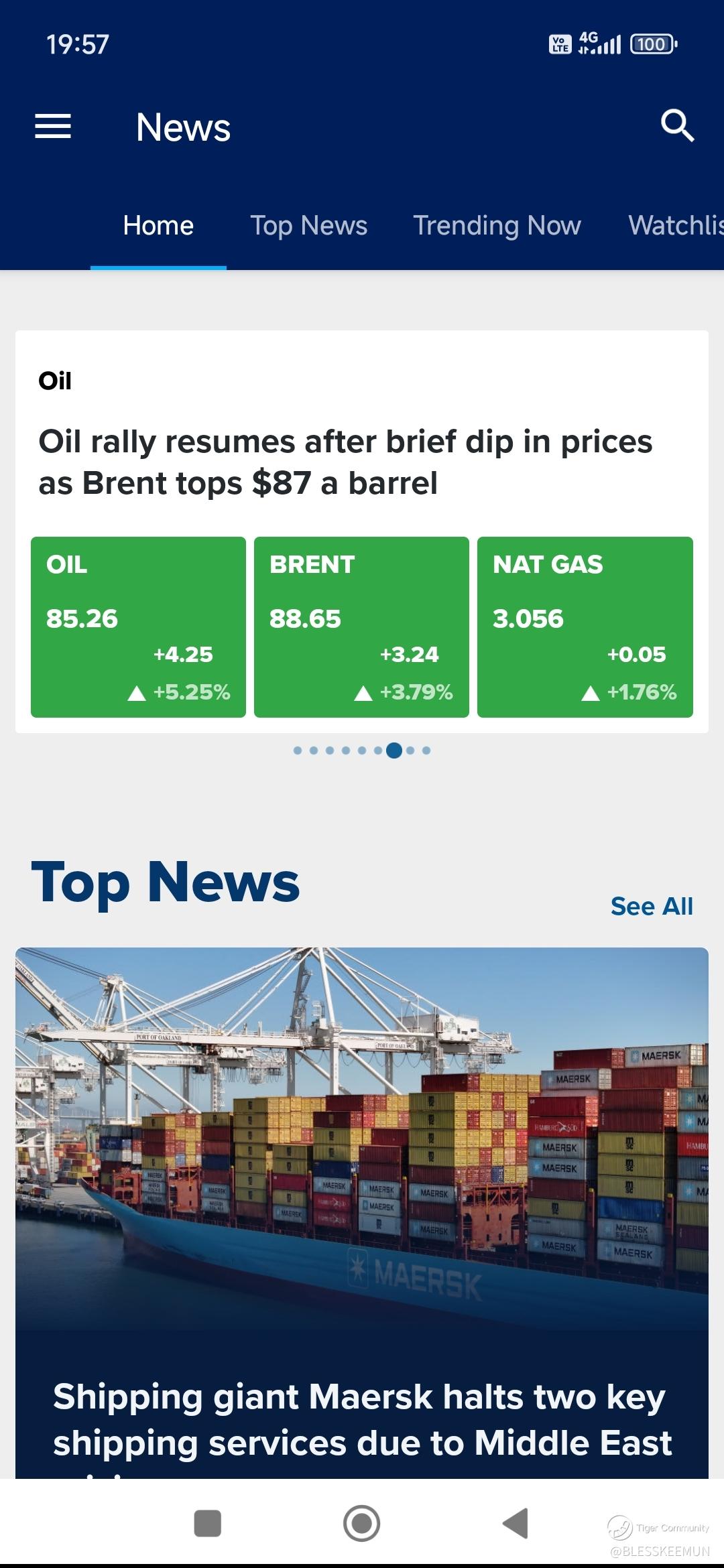The height and width of the screenshot is (1568, 724).
Task: Open the OIL 85.26 quote tile
Action: pyautogui.click(x=138, y=627)
